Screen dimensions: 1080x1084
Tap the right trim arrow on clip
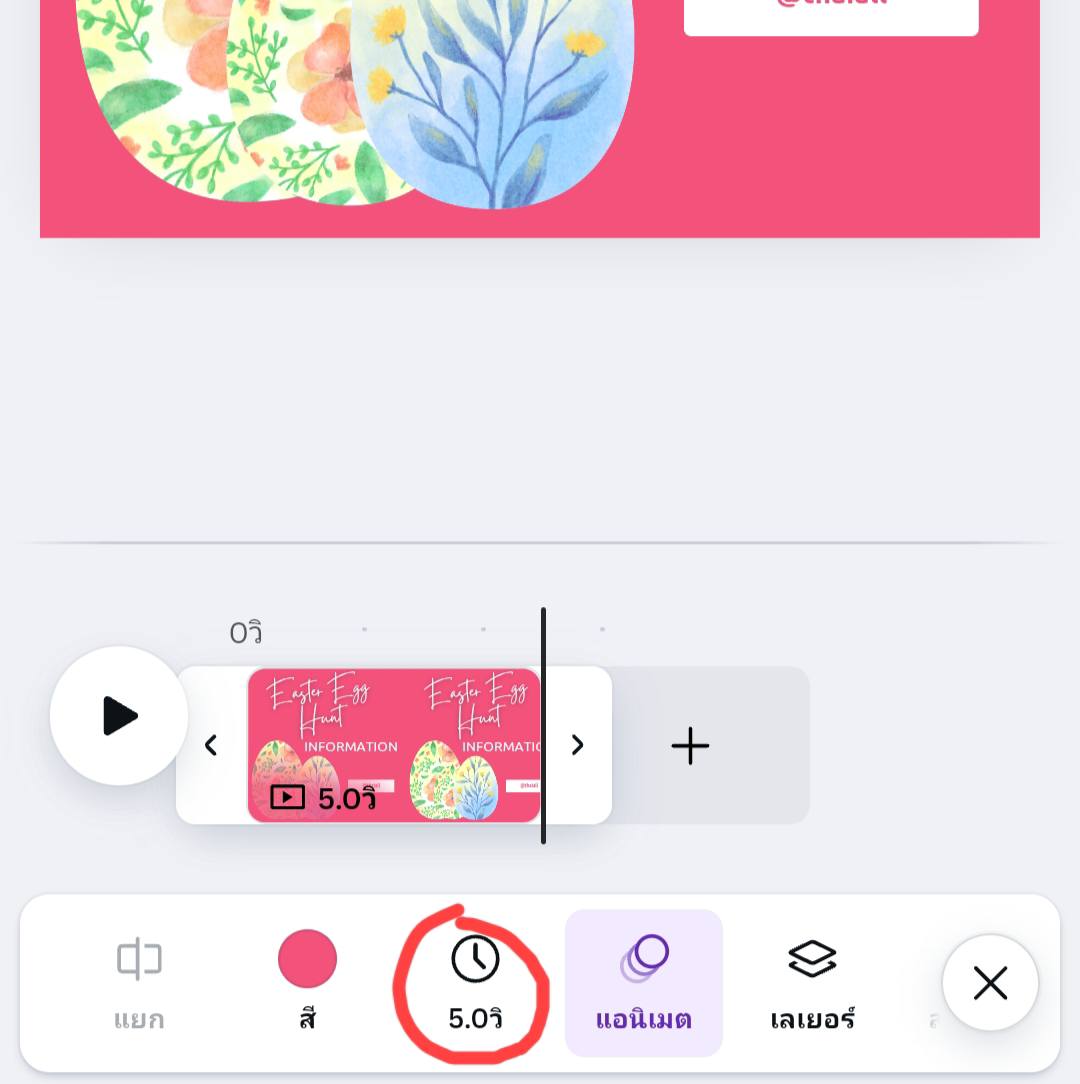tap(577, 745)
